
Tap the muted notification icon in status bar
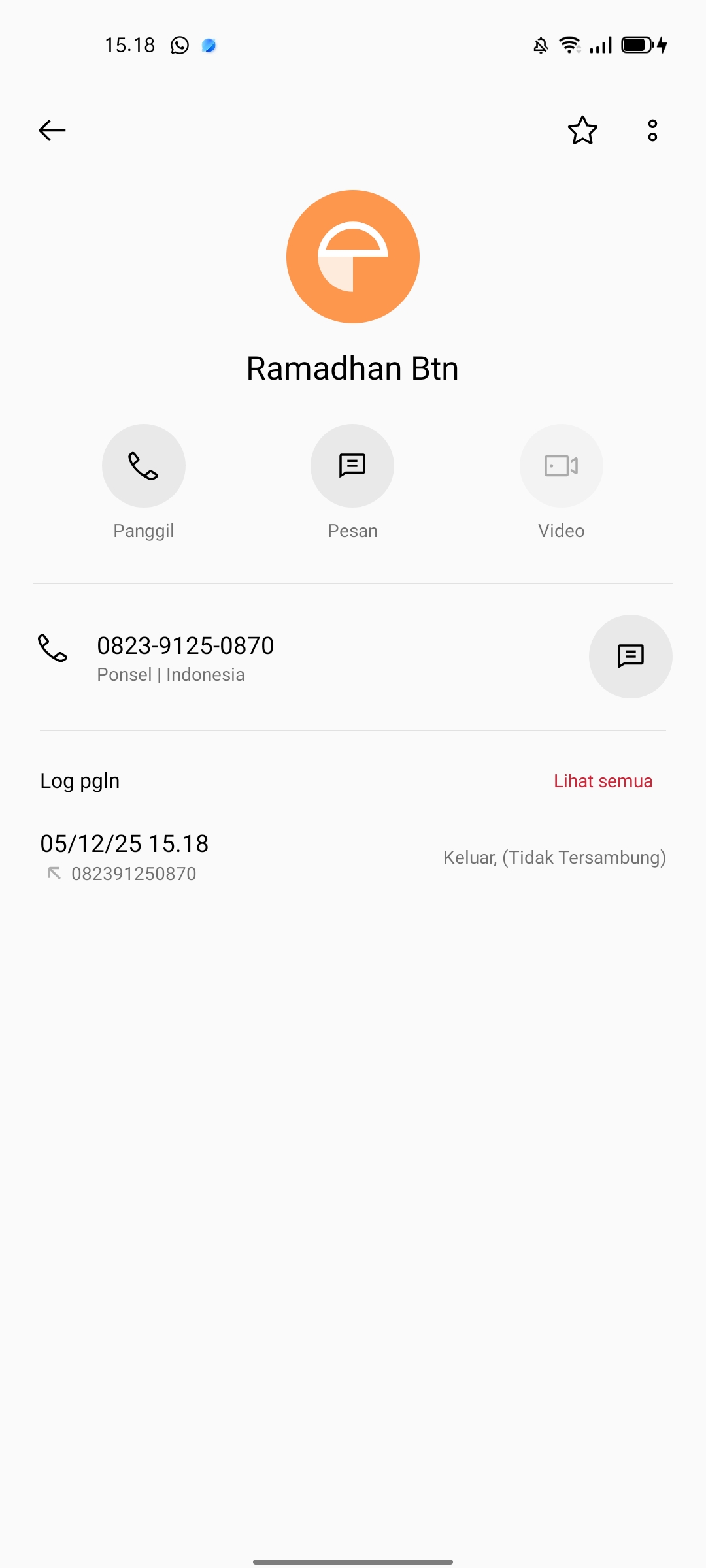(541, 44)
